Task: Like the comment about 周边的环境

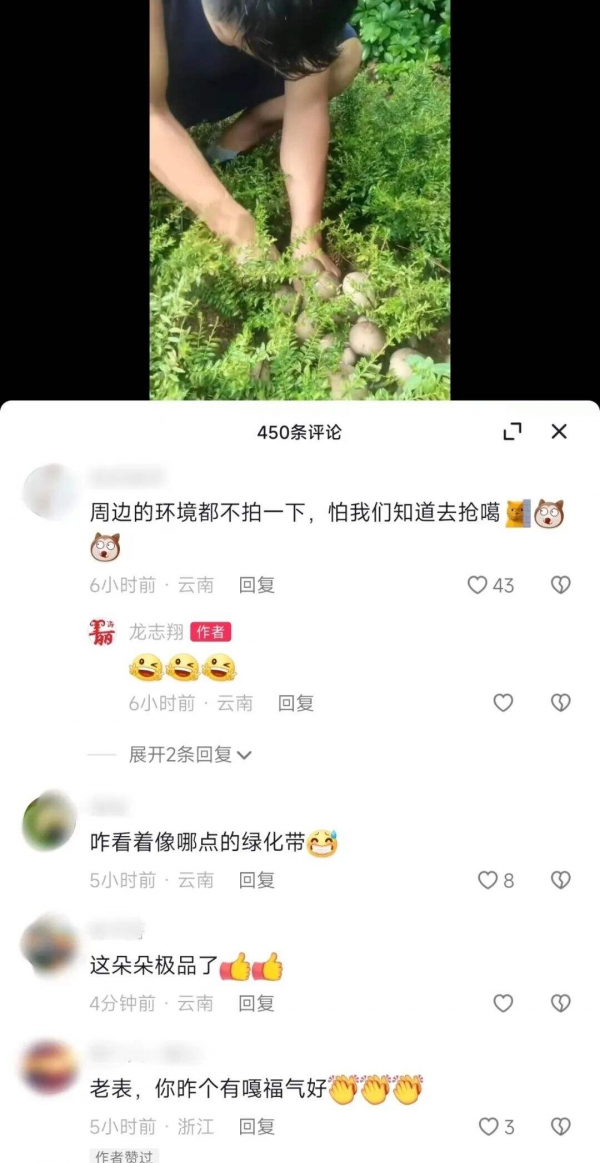Action: click(478, 585)
